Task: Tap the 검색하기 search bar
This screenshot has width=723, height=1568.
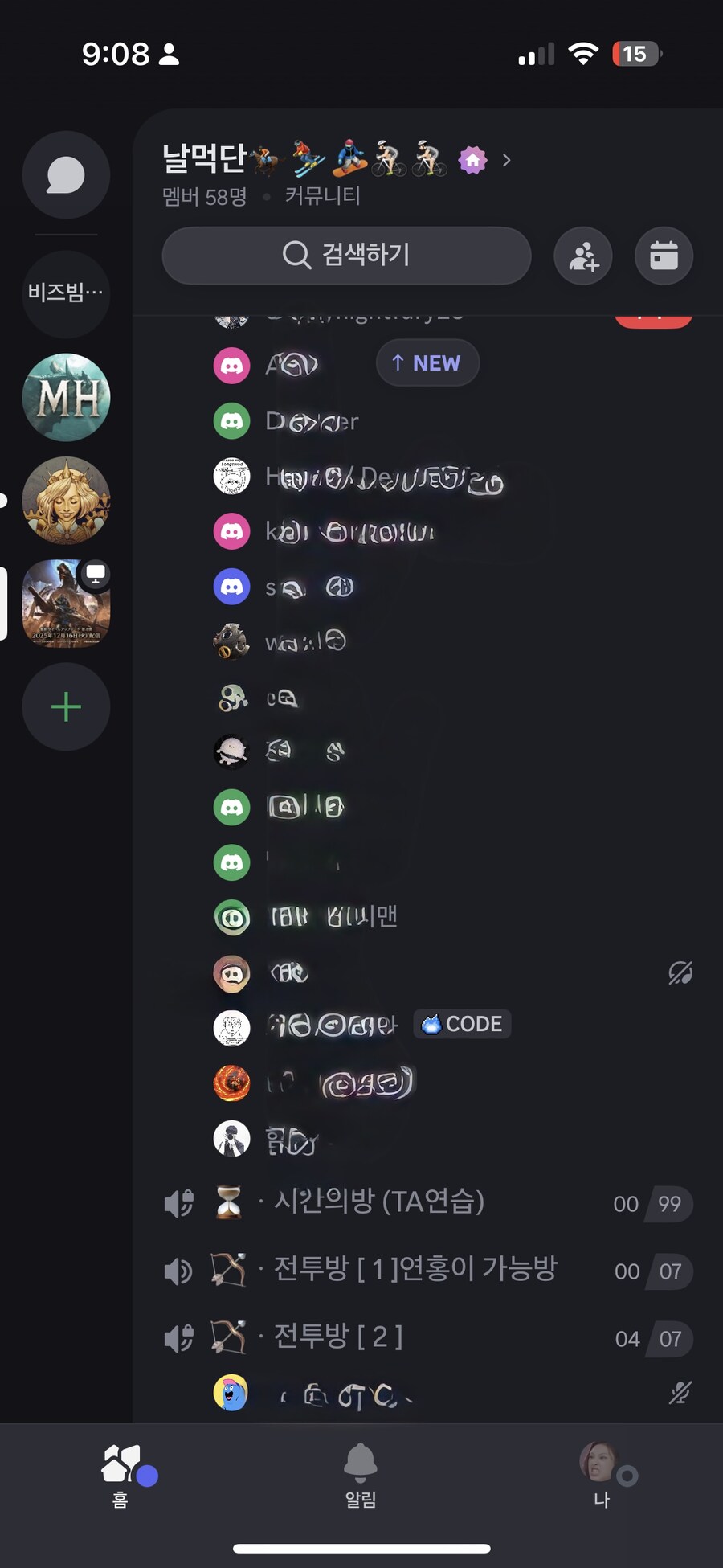Action: 346,256
